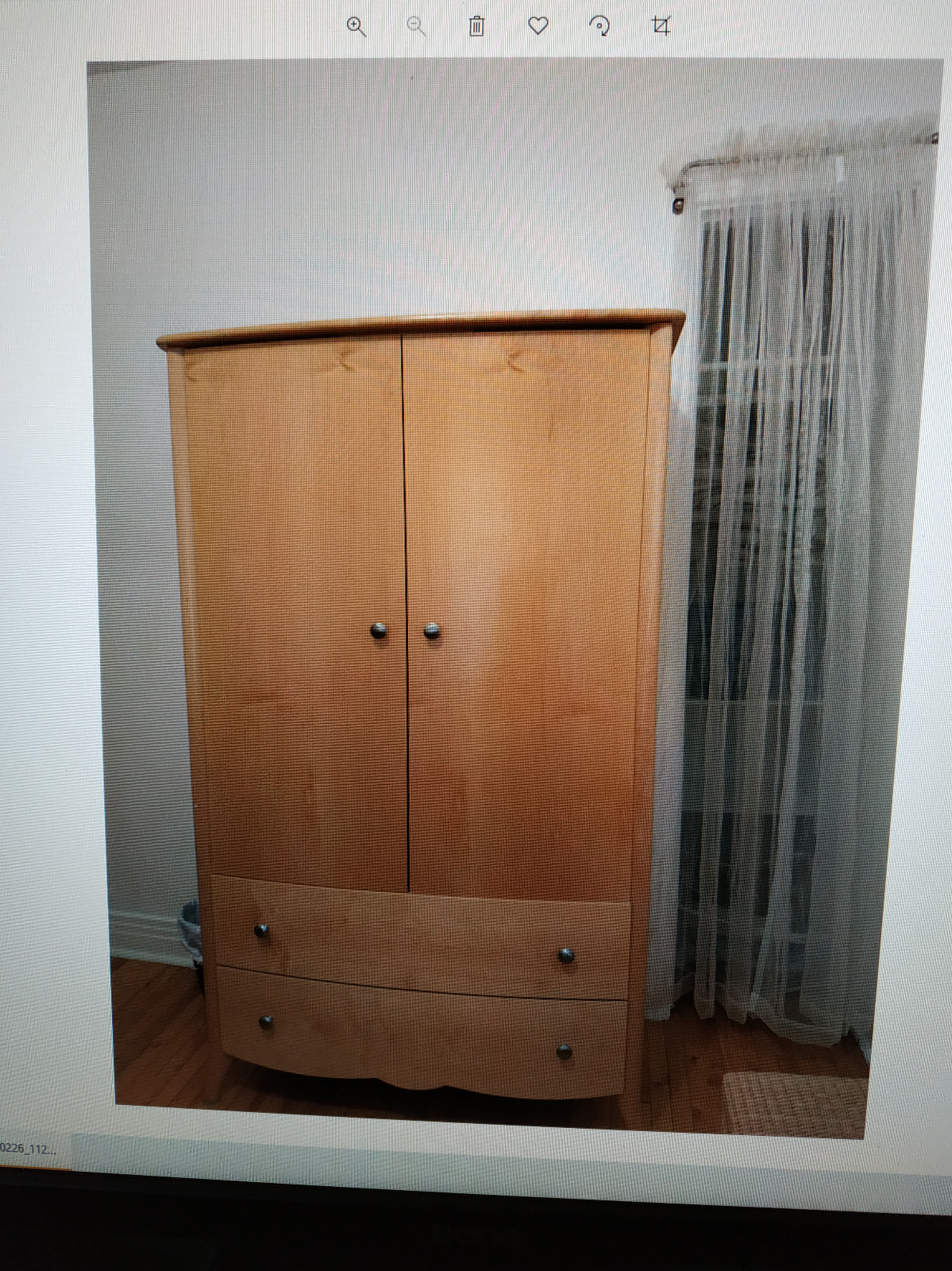Zoom in on the photo
Viewport: 952px width, 1271px height.
coord(357,26)
